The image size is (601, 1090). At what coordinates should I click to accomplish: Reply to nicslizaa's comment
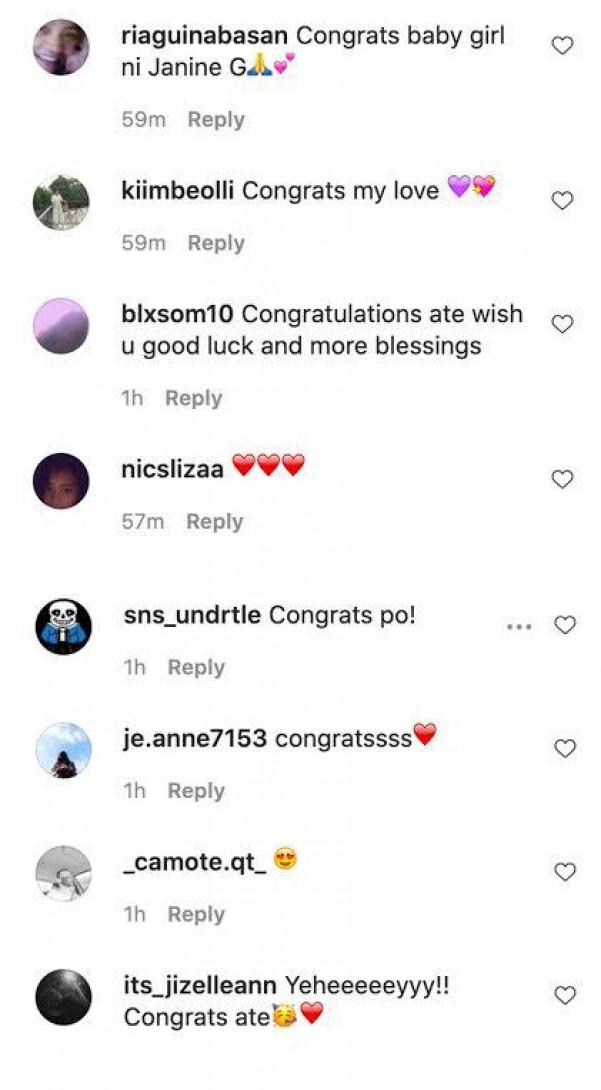[x=214, y=521]
